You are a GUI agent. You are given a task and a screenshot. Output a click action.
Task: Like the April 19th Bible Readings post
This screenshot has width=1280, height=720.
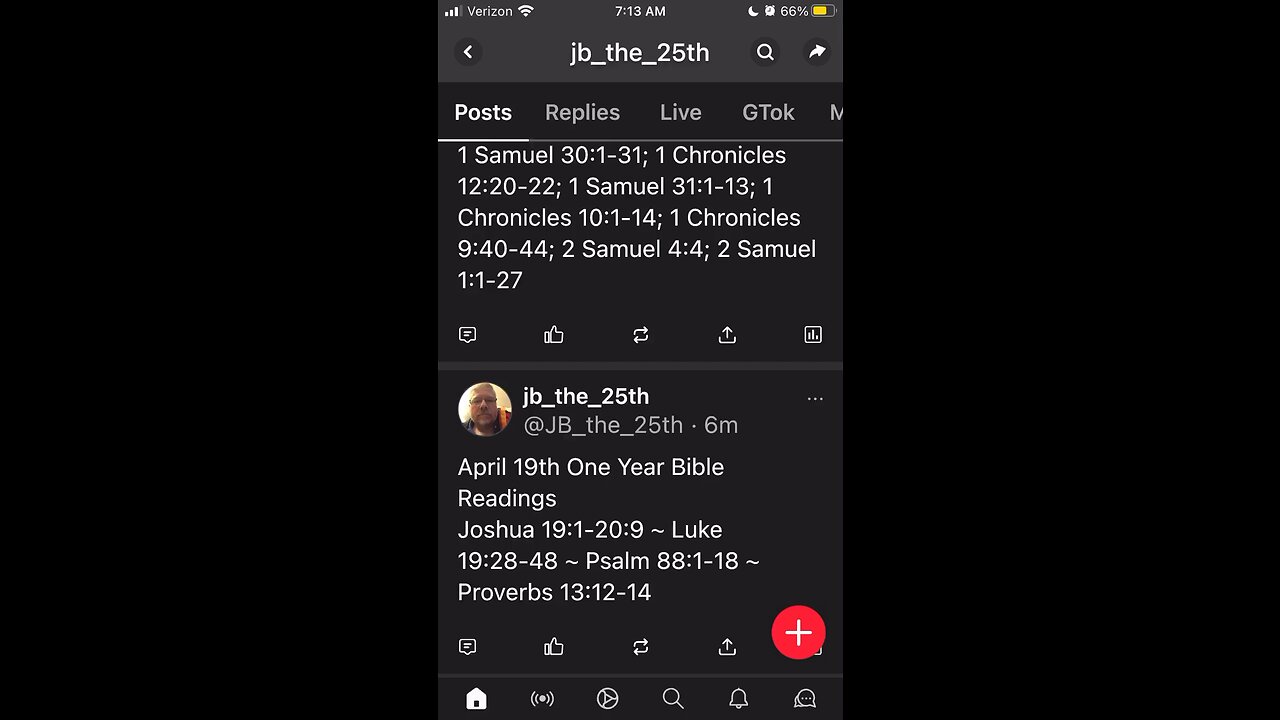[x=554, y=647]
